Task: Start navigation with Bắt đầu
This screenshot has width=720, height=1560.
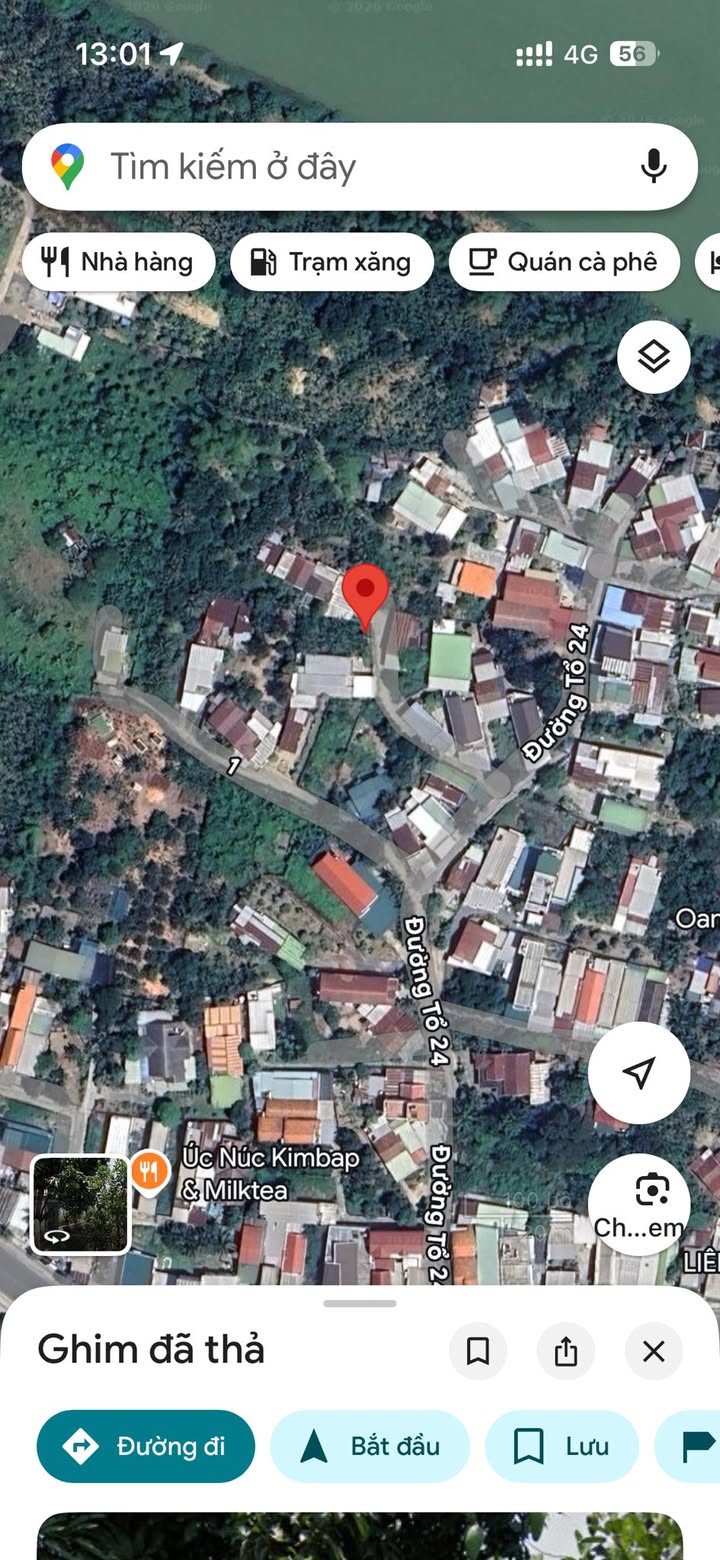Action: click(370, 1446)
